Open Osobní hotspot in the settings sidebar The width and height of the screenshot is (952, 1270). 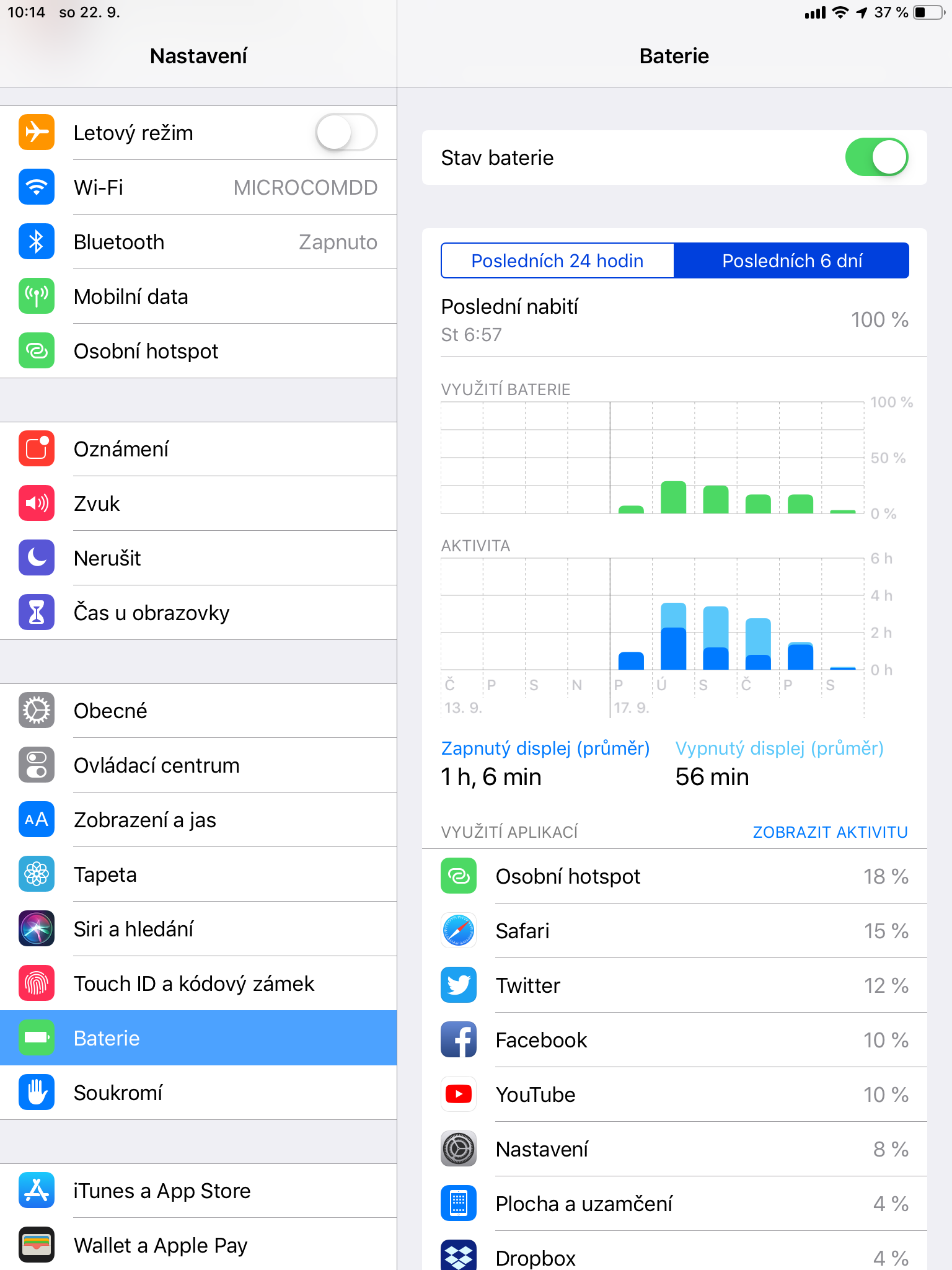198,351
